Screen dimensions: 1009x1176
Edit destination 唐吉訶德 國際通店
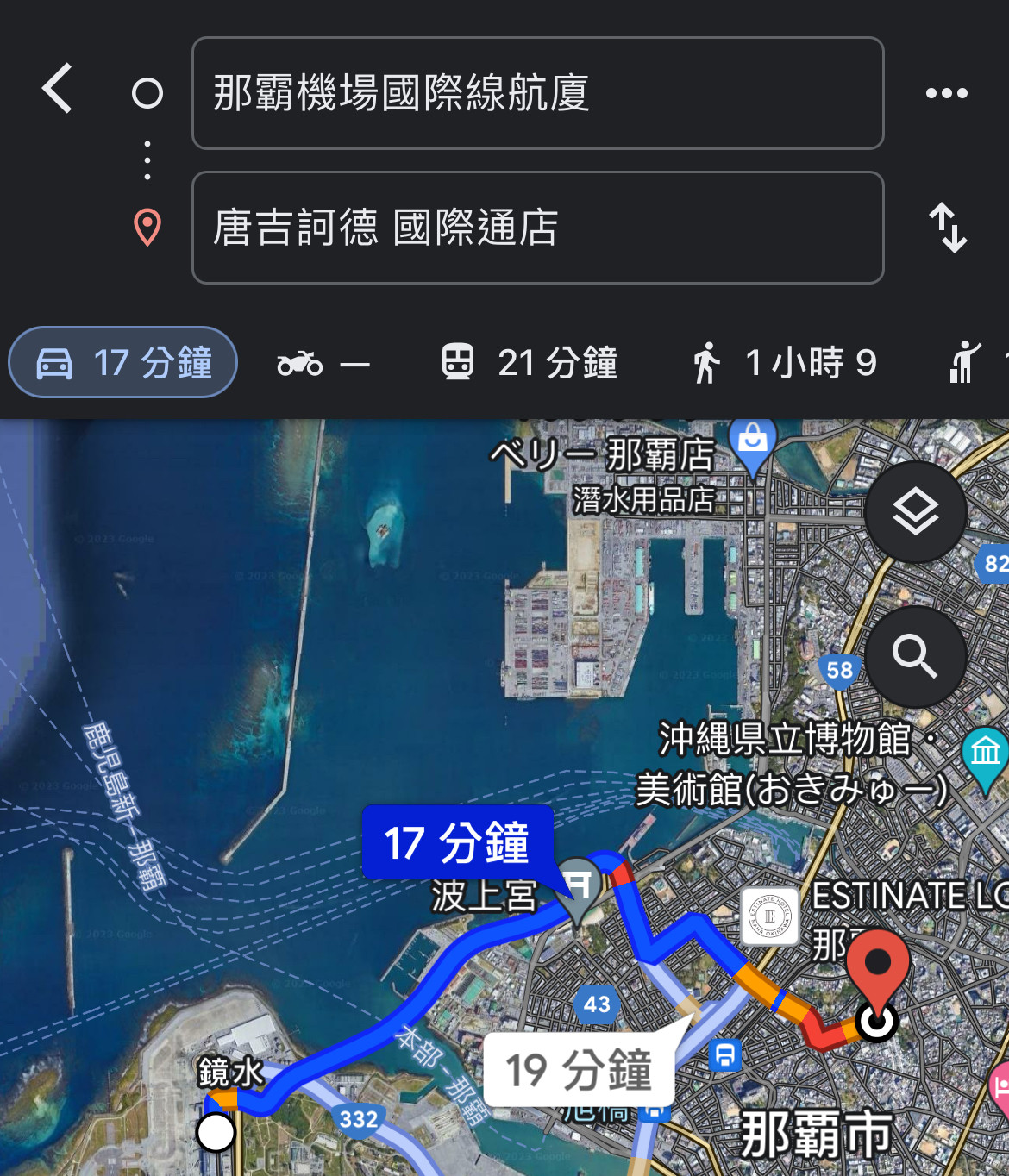pyautogui.click(x=537, y=228)
